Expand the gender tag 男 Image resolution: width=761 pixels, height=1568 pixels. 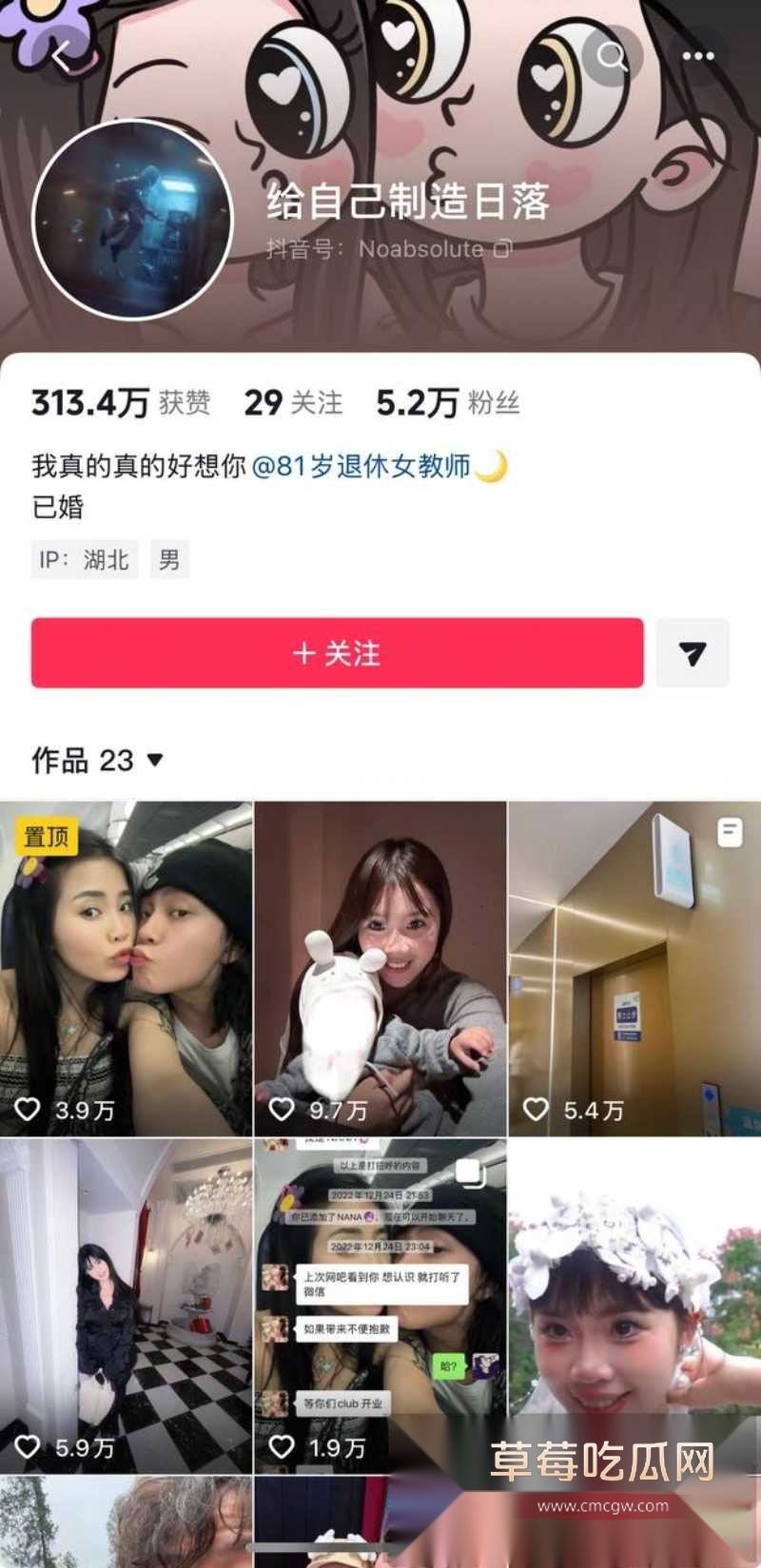[169, 560]
